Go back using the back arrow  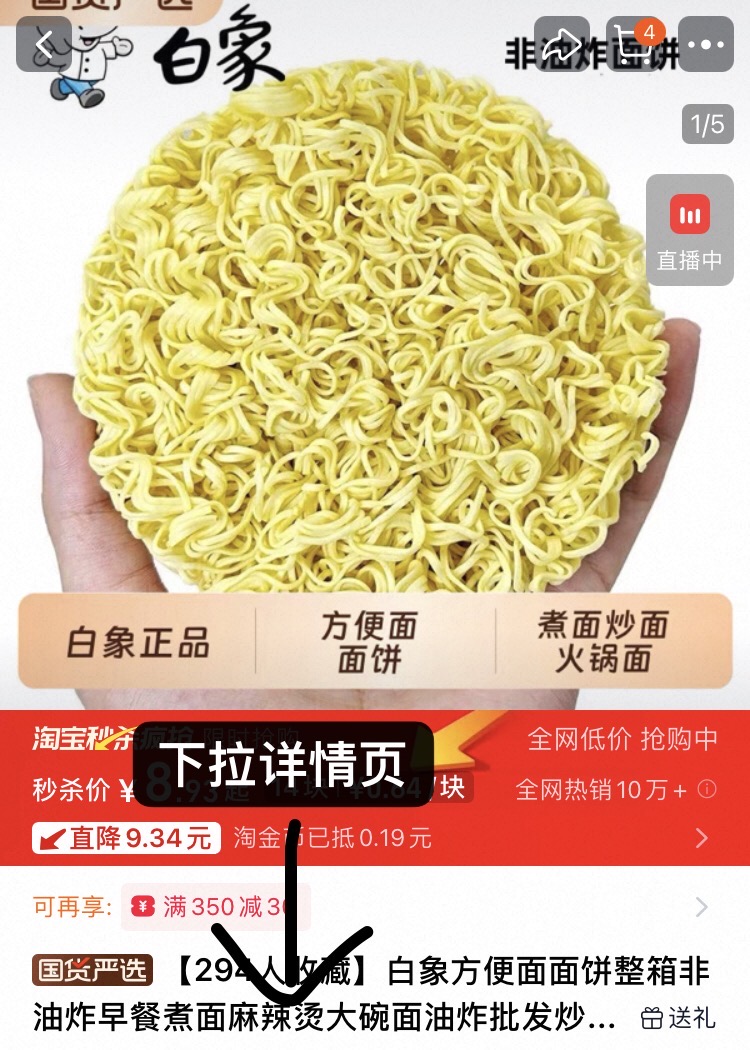coord(42,45)
